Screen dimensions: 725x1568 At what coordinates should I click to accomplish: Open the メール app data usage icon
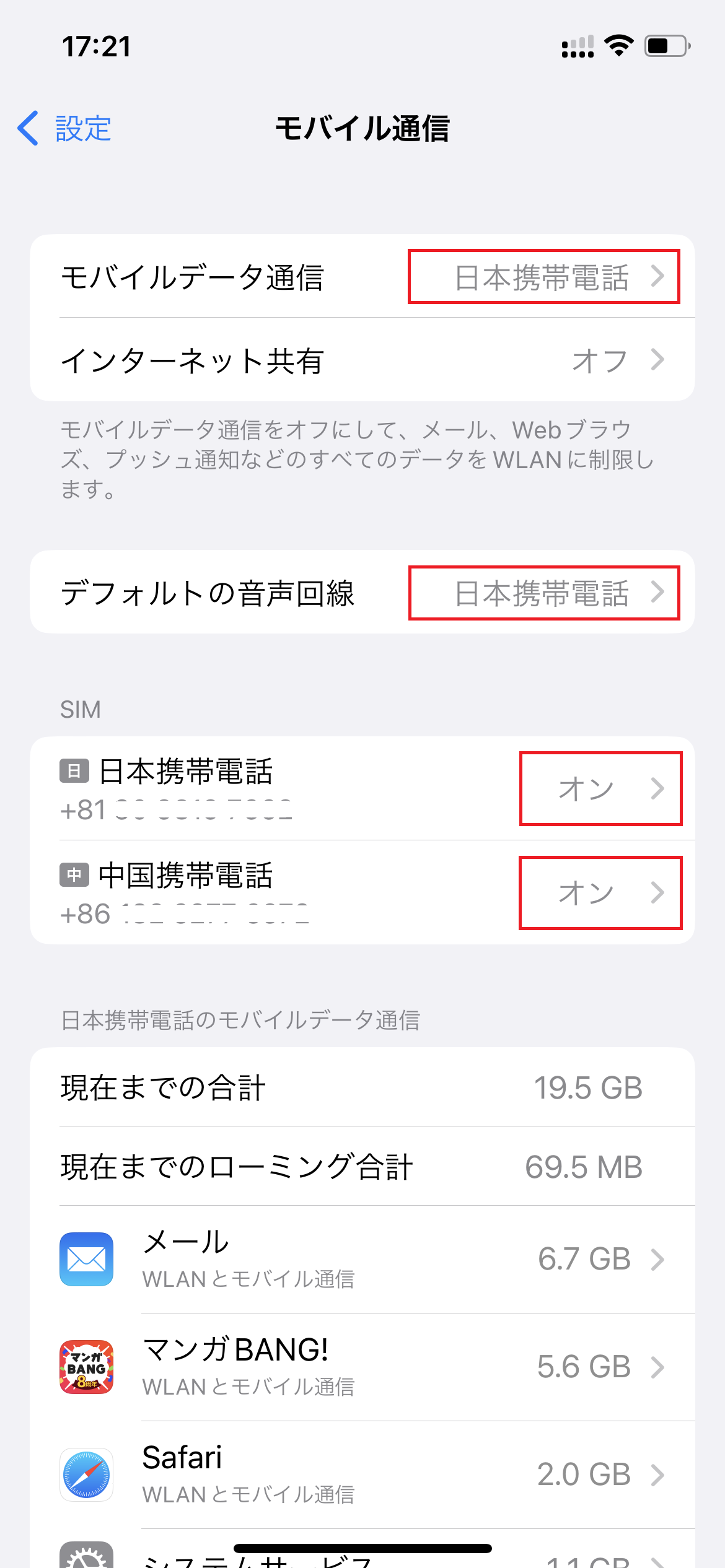coord(86,1260)
